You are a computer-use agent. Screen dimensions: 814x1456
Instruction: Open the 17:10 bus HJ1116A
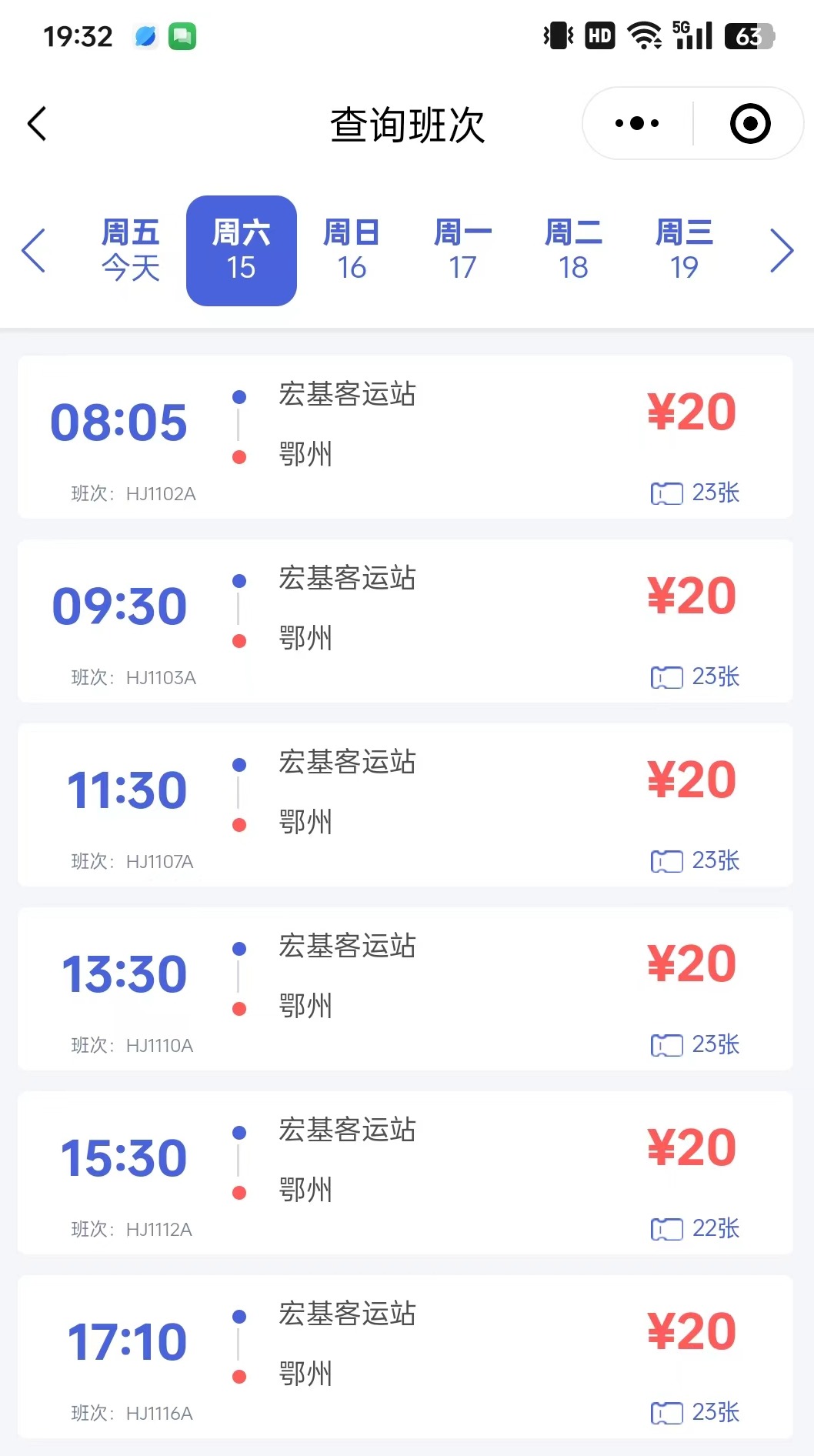(405, 1357)
